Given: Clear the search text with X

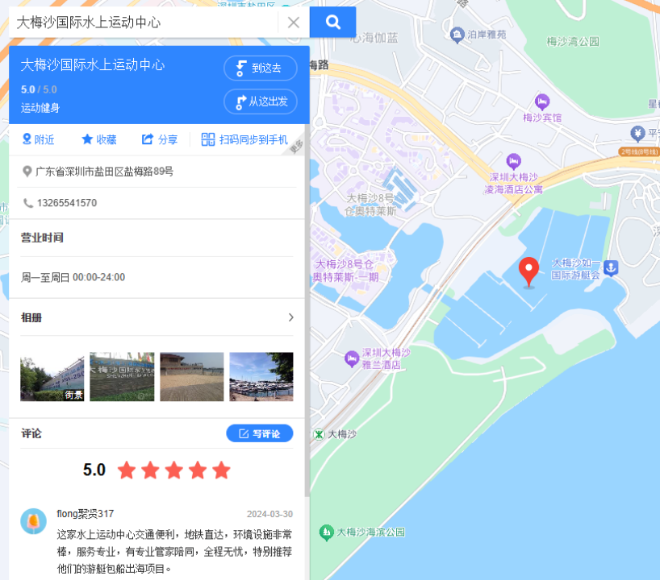Looking at the screenshot, I should pyautogui.click(x=293, y=22).
